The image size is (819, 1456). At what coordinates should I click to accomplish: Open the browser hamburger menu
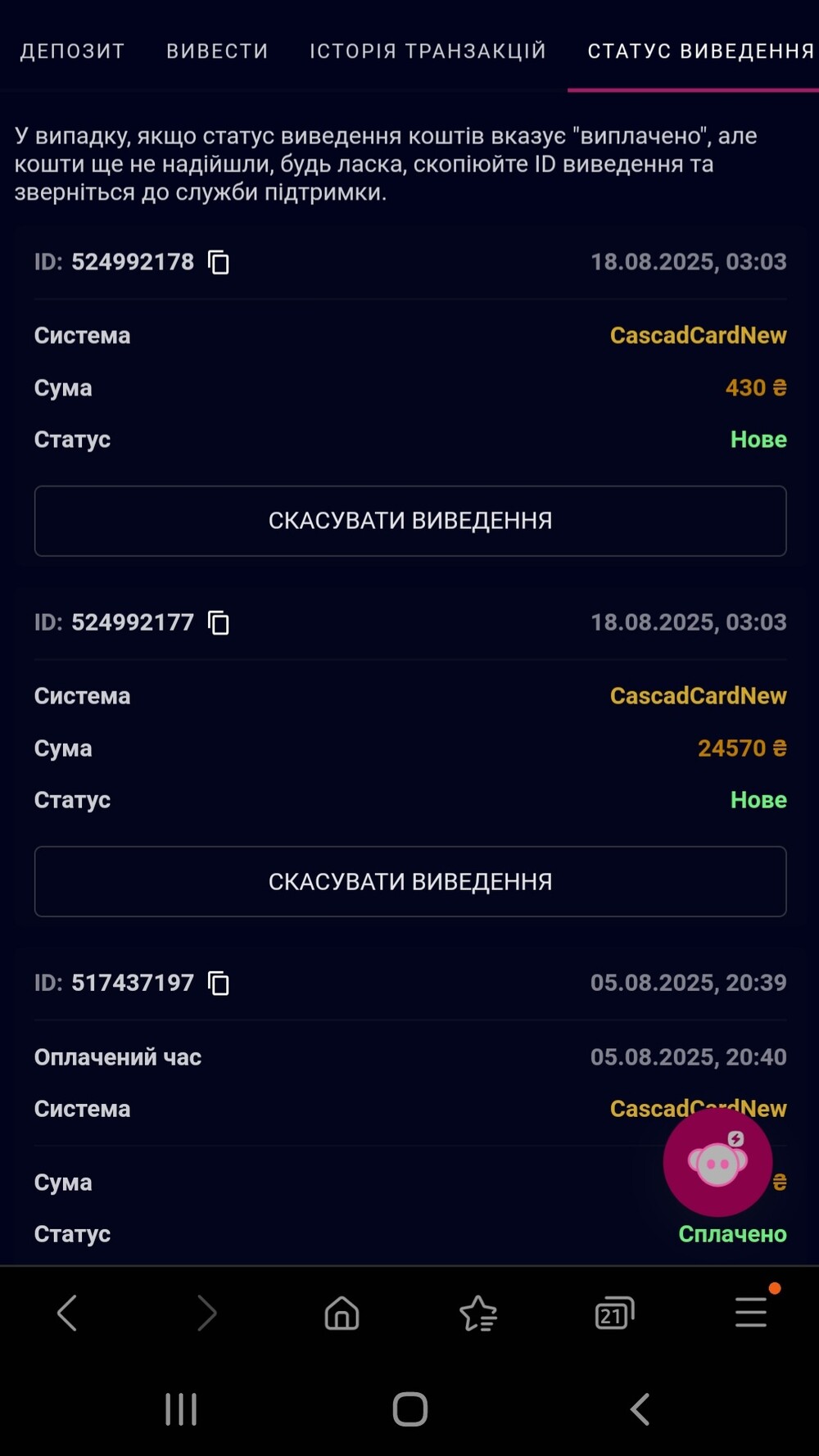coord(751,1311)
